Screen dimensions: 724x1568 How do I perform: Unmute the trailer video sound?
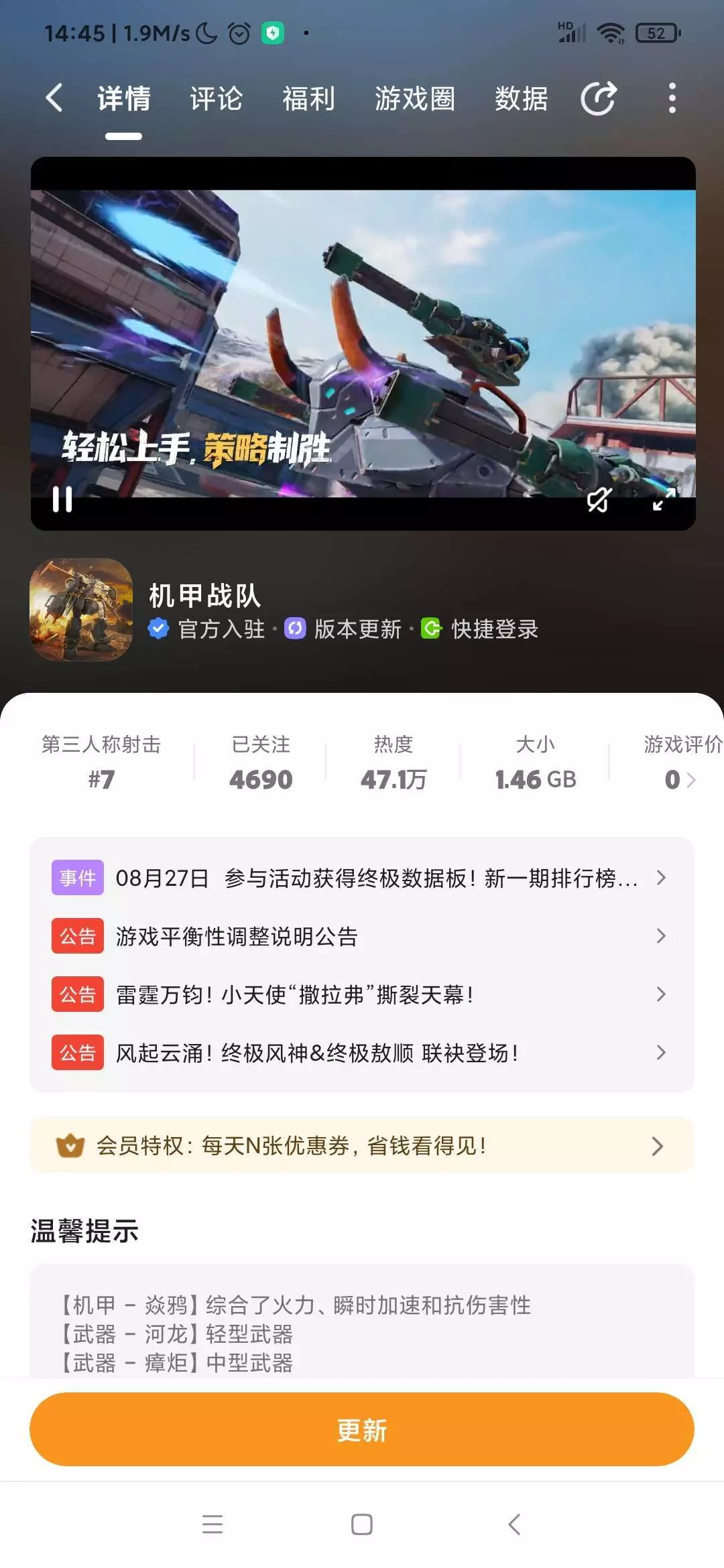click(599, 499)
